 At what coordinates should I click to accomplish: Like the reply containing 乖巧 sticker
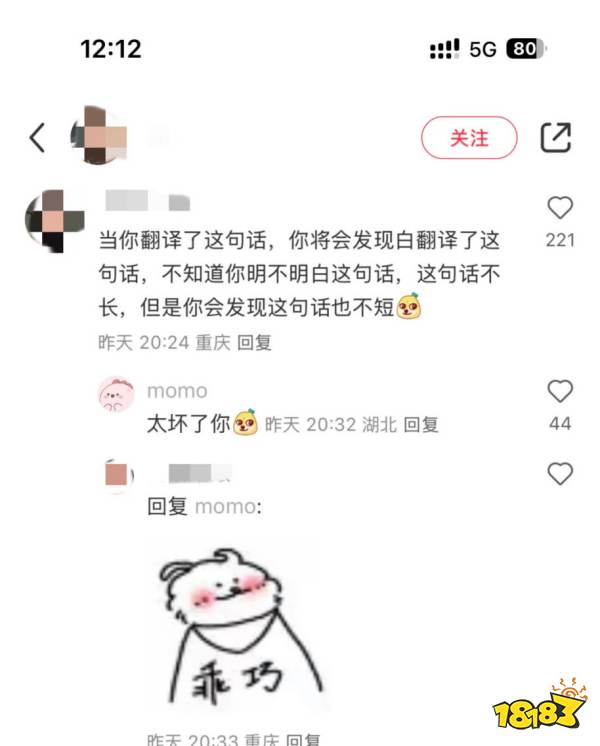(560, 473)
